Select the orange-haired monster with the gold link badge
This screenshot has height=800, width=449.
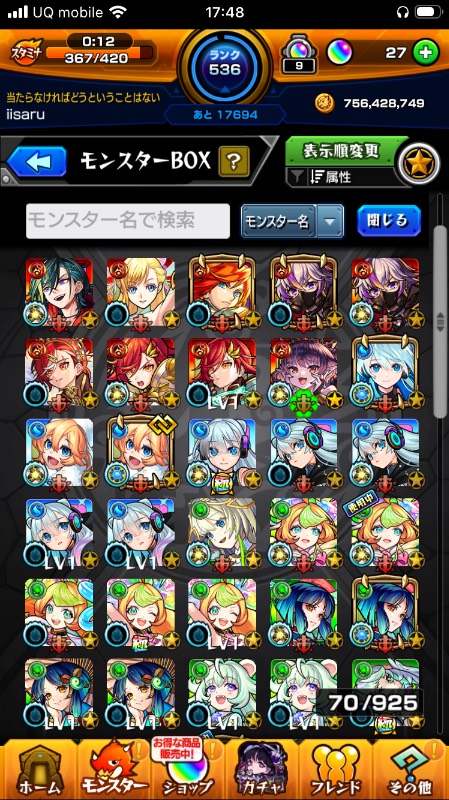click(x=141, y=453)
